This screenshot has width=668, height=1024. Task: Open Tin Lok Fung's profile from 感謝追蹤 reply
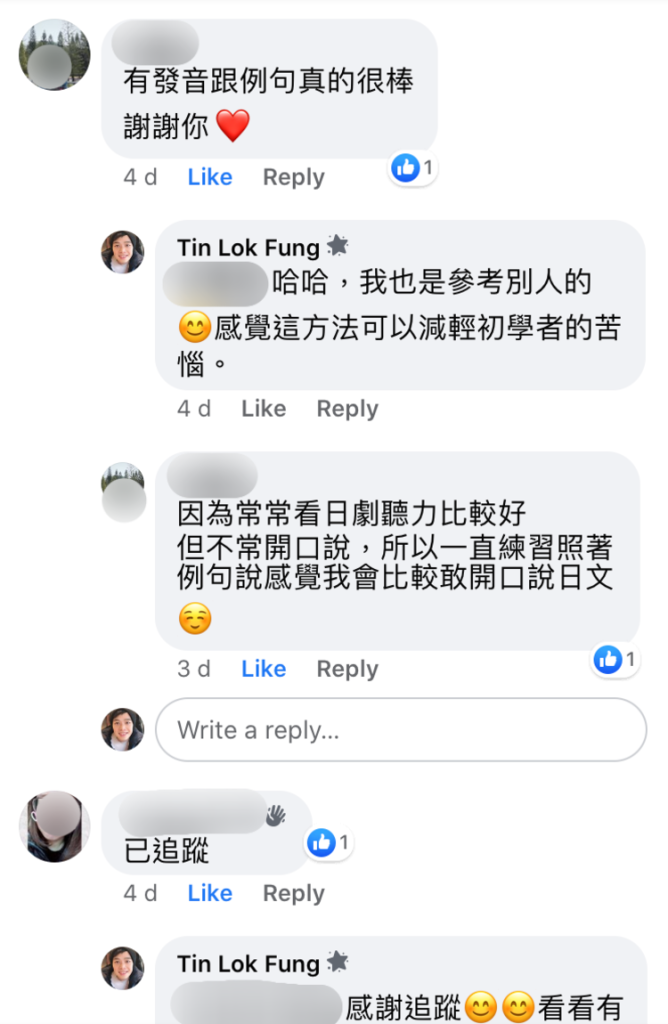[x=248, y=963]
